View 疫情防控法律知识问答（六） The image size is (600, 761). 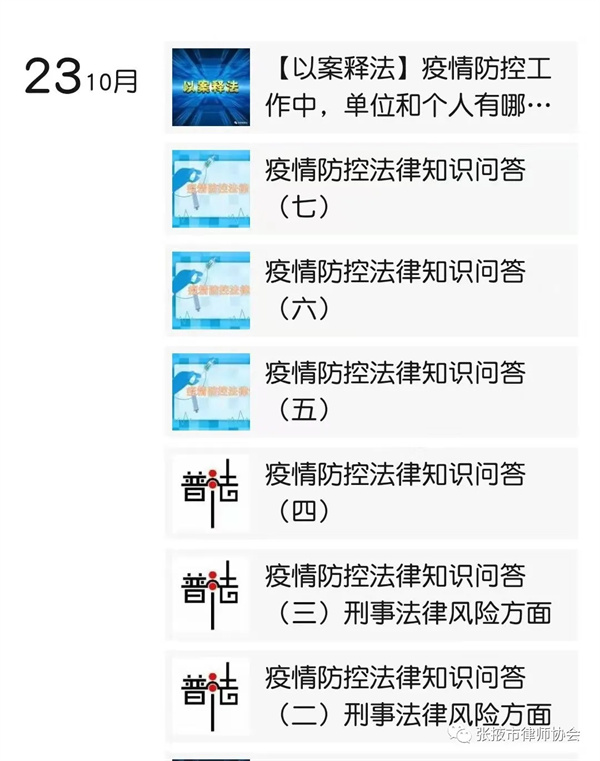coord(395,290)
